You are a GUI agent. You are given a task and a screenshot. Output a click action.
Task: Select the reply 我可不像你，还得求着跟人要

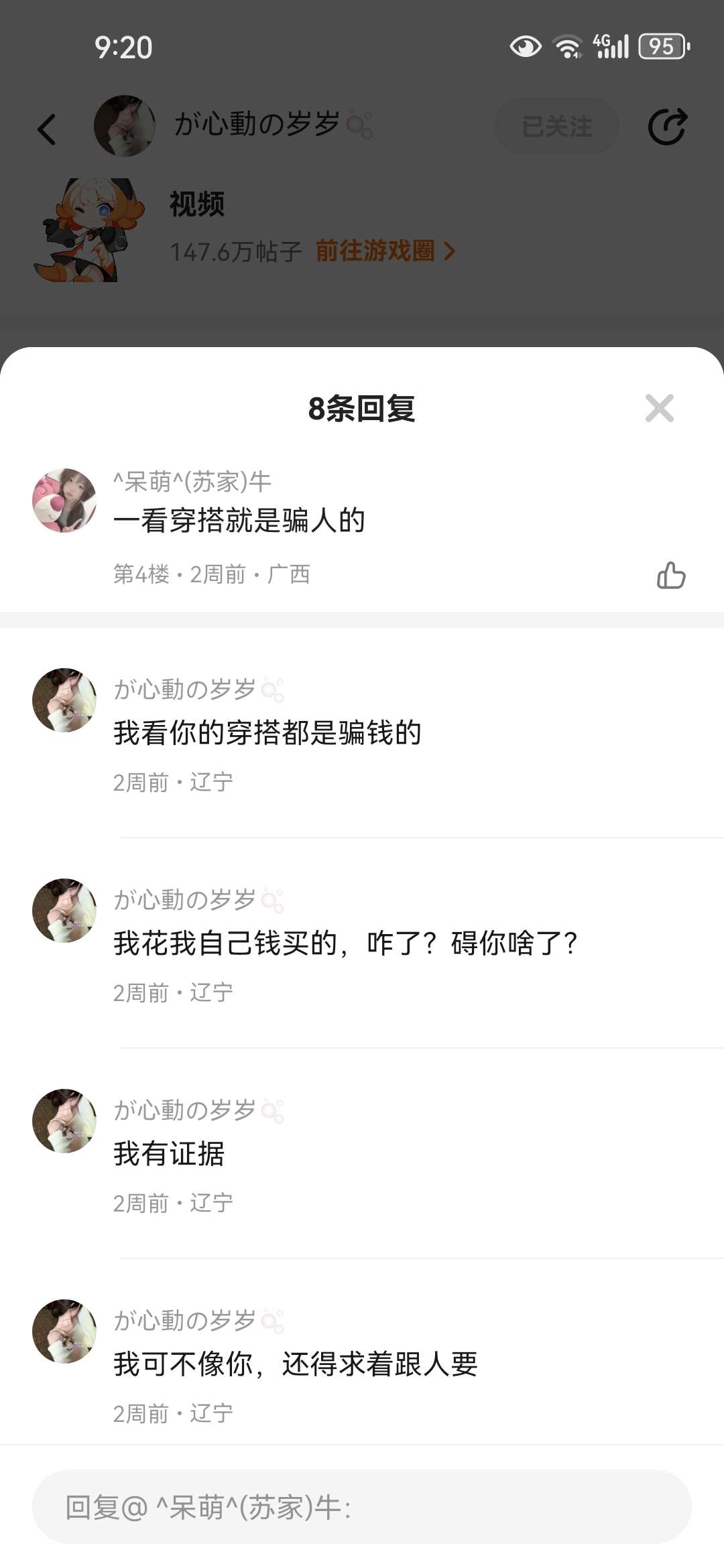click(295, 1364)
